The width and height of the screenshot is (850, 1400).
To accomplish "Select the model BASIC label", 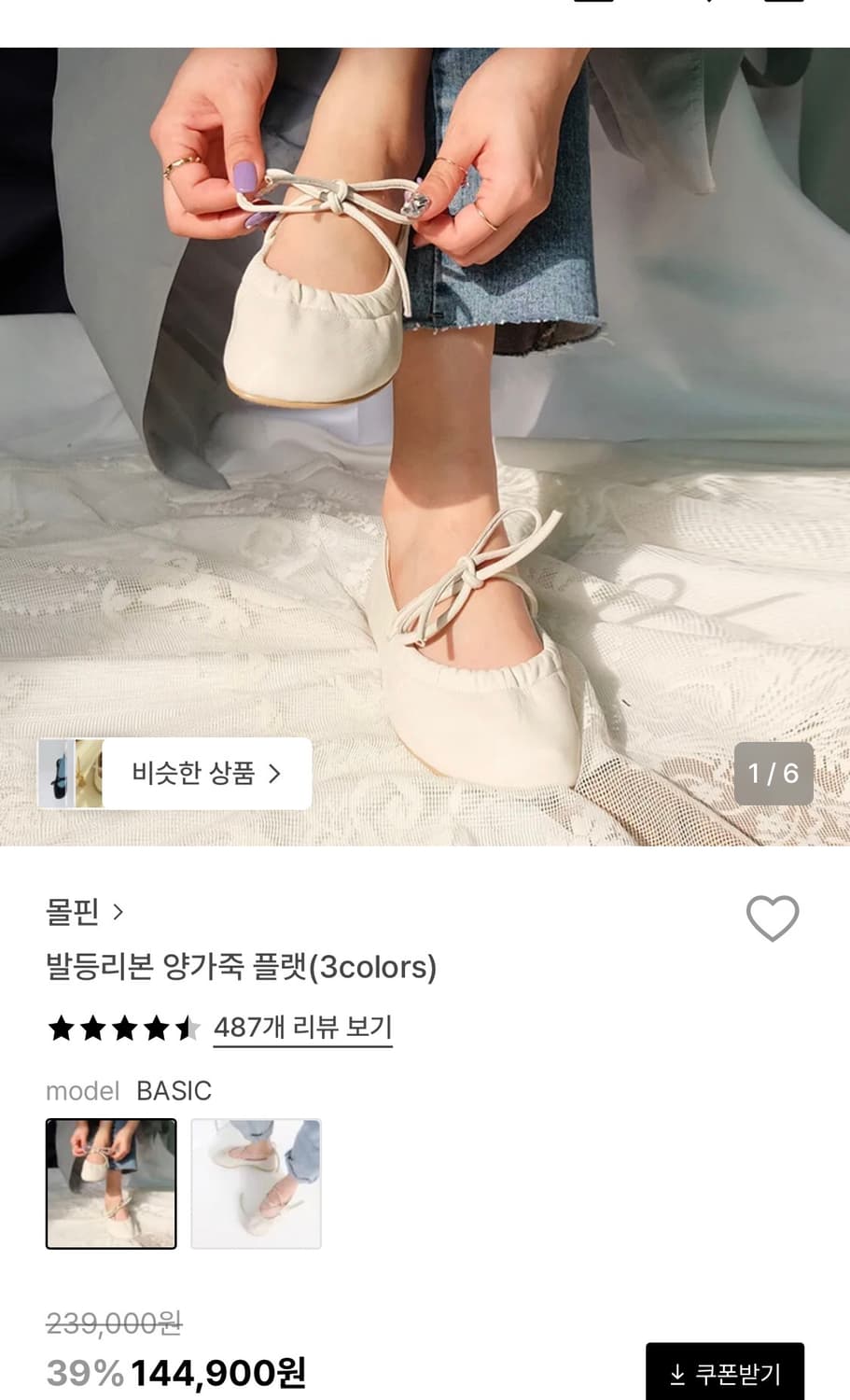I will (131, 1091).
